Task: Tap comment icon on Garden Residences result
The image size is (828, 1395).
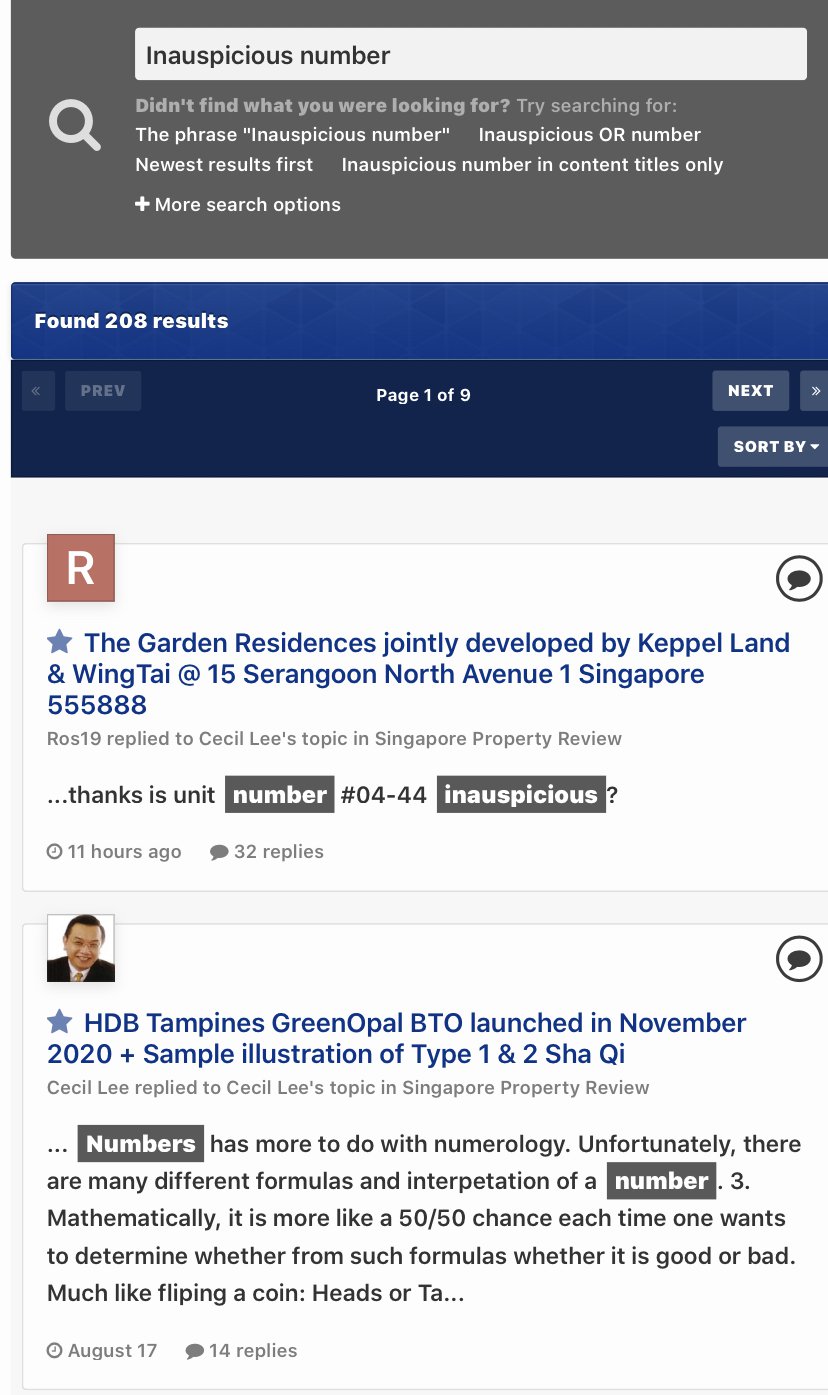Action: 798,579
